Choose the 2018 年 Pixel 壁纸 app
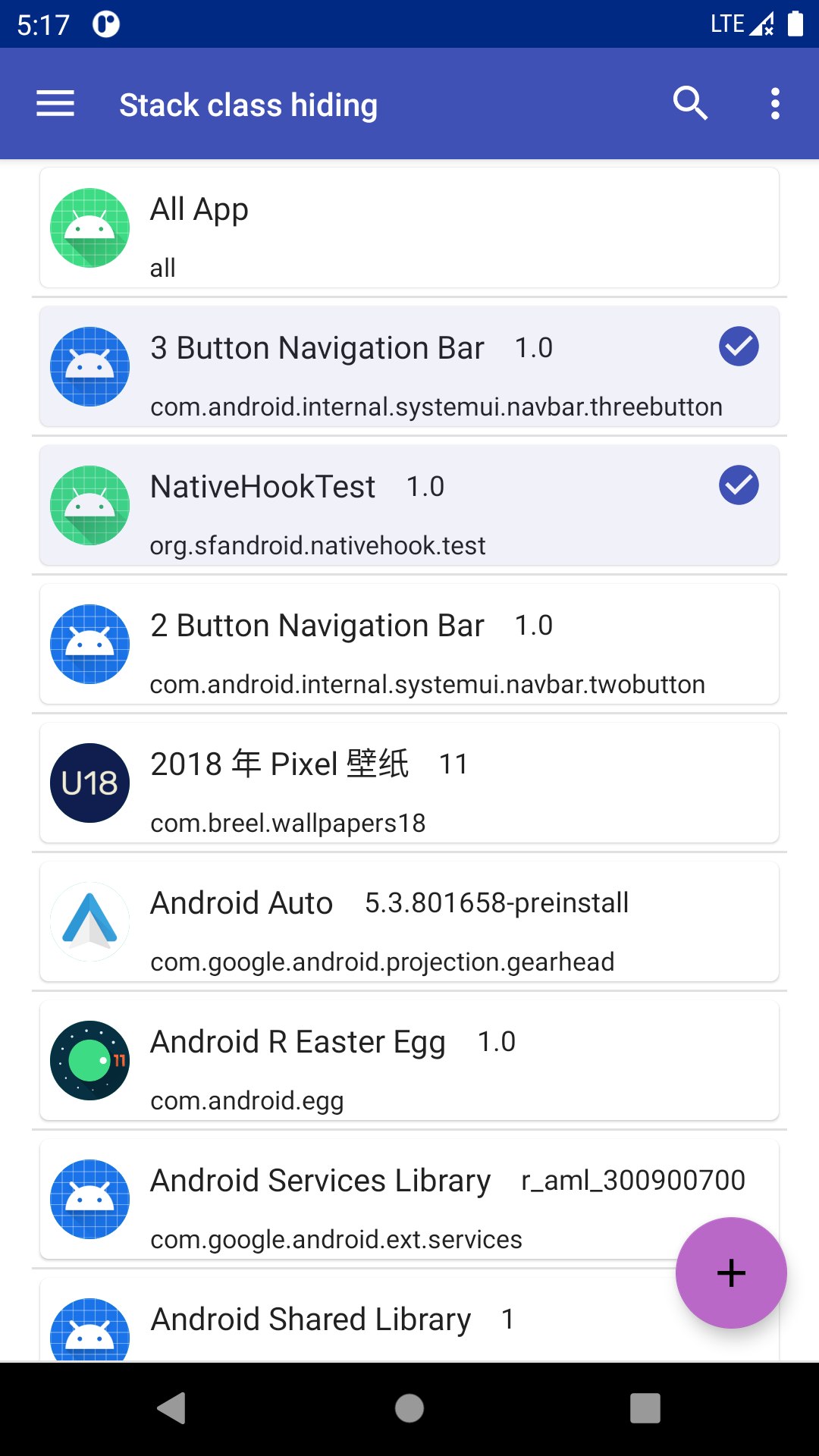This screenshot has width=819, height=1456. click(x=409, y=783)
